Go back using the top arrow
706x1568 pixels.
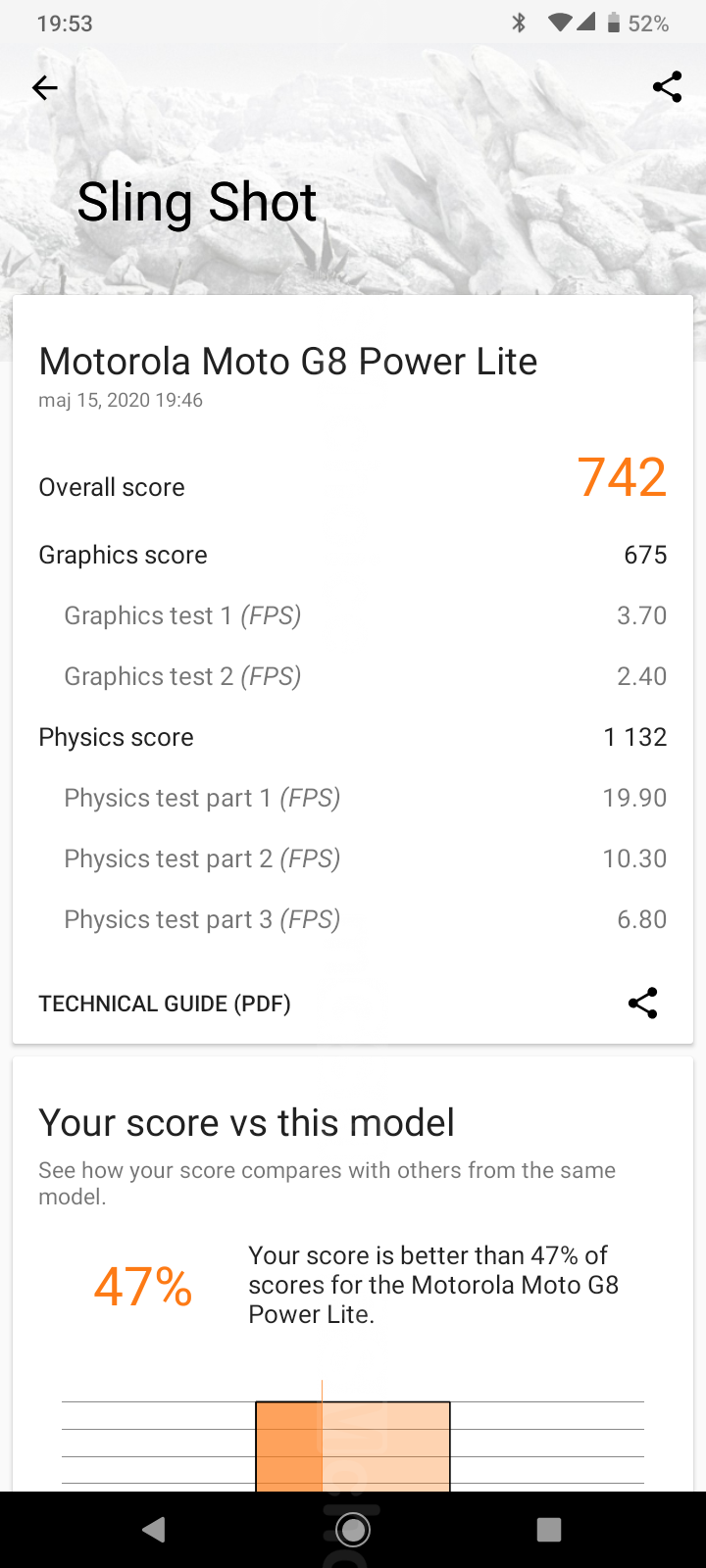tap(45, 88)
